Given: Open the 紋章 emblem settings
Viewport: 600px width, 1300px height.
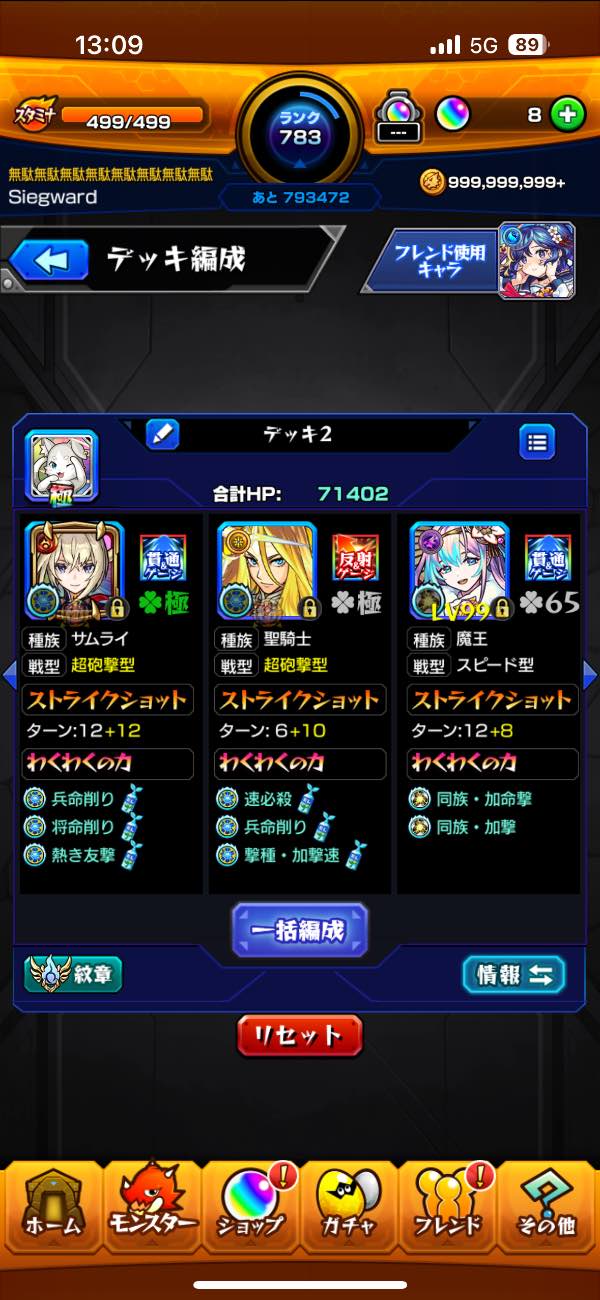Looking at the screenshot, I should pyautogui.click(x=73, y=974).
